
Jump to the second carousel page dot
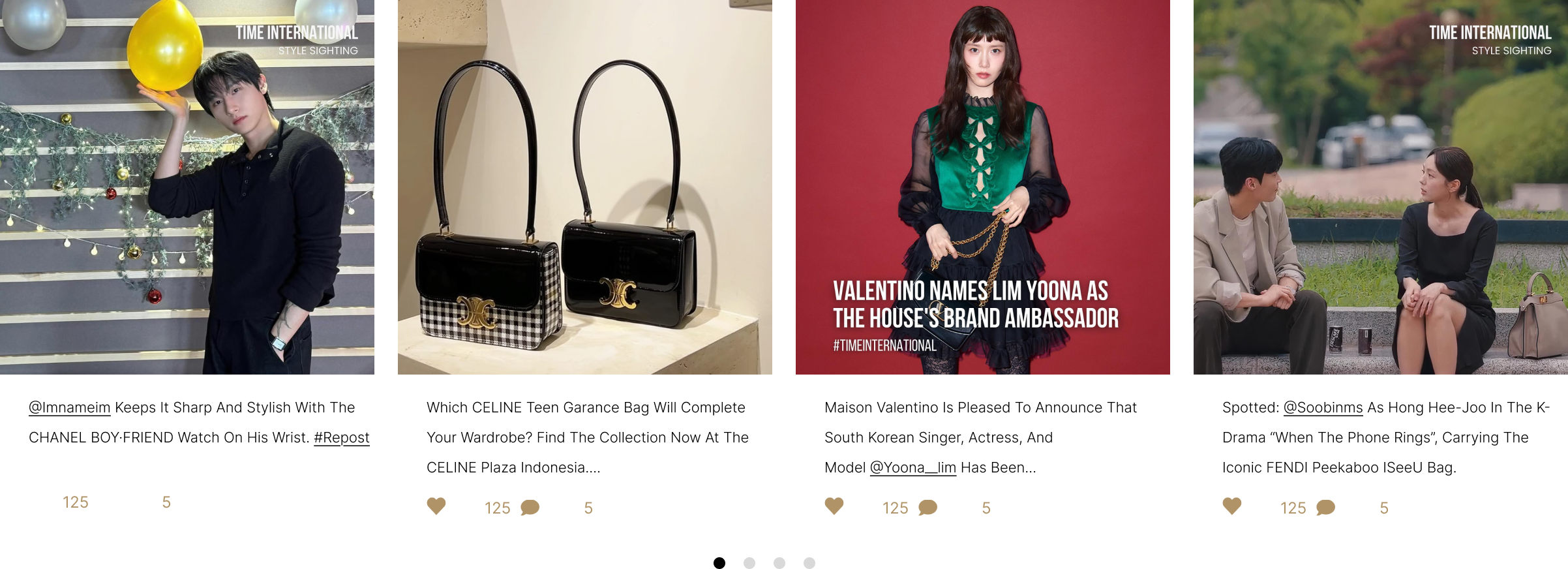[779, 562]
